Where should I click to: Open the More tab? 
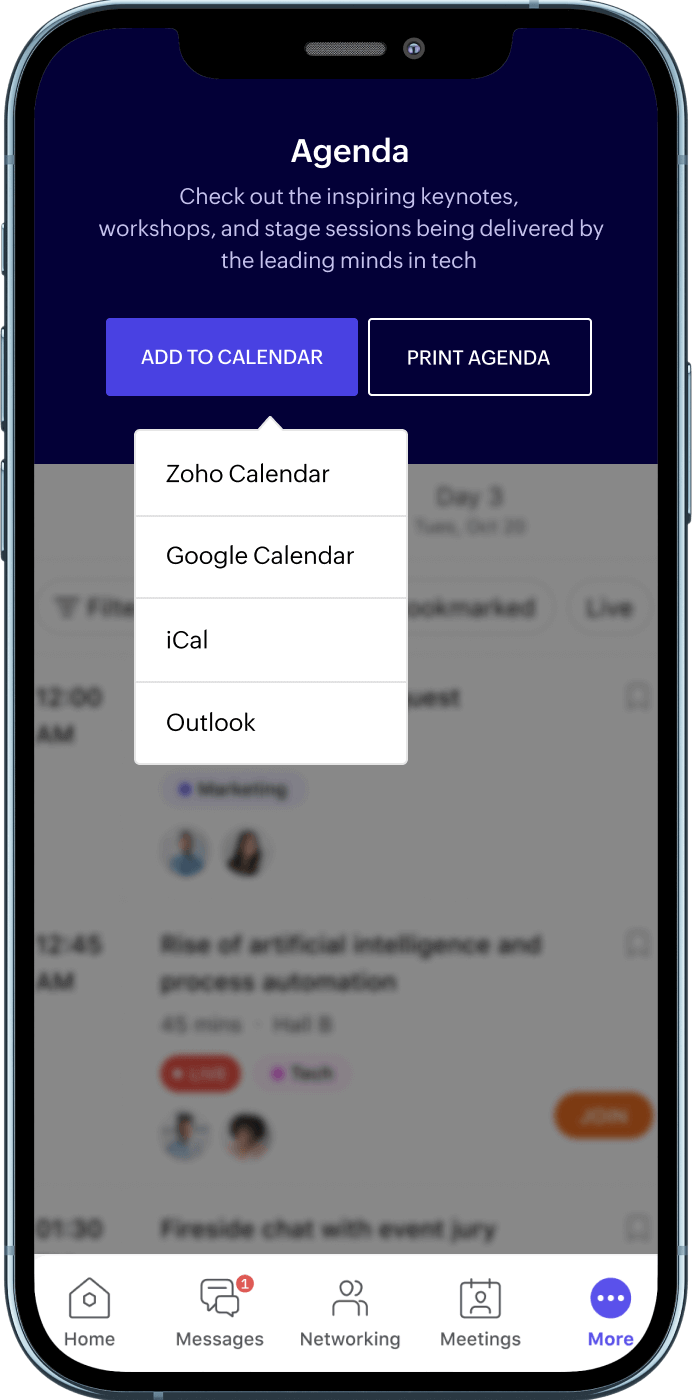[x=610, y=1311]
